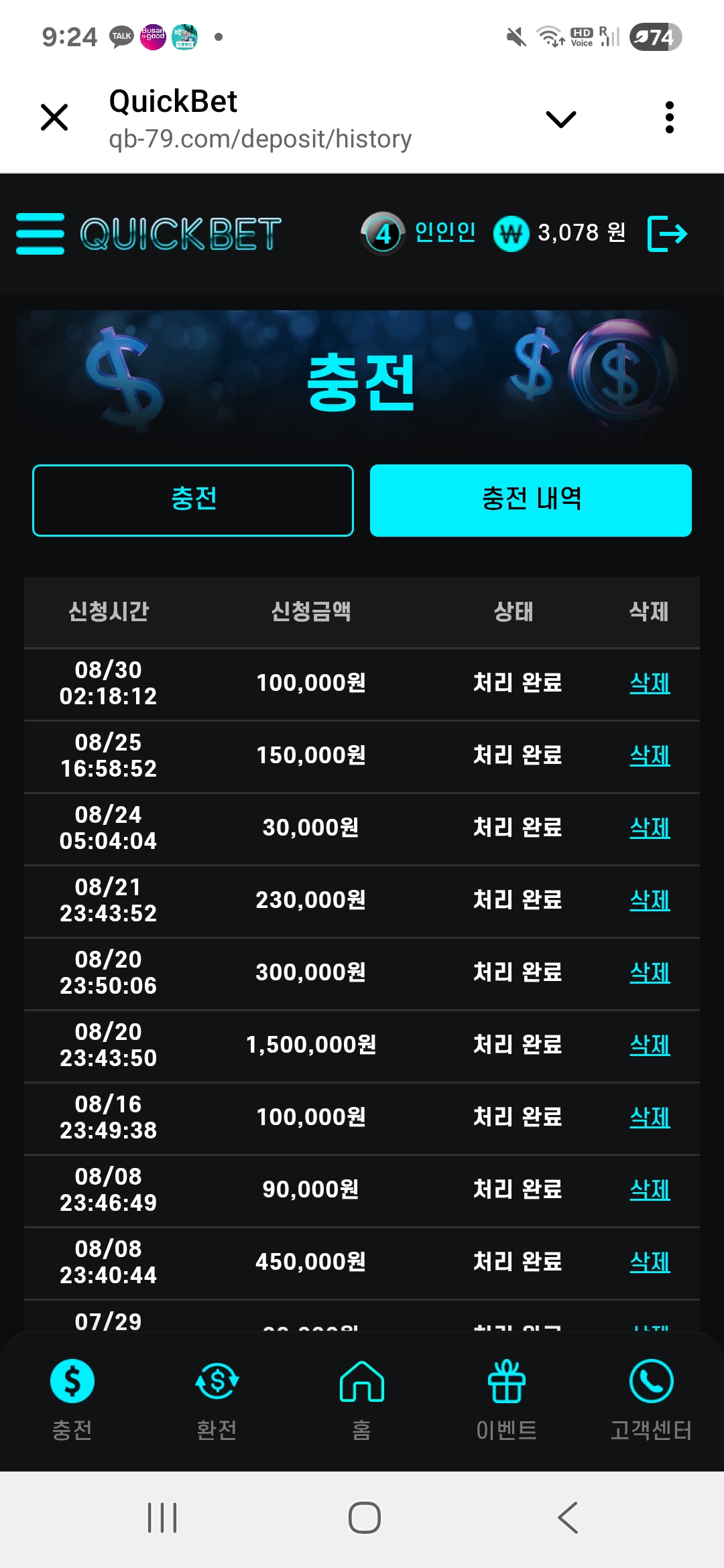724x1568 pixels.
Task: Remove the 08/24 30,000원 deposit record
Action: (650, 828)
